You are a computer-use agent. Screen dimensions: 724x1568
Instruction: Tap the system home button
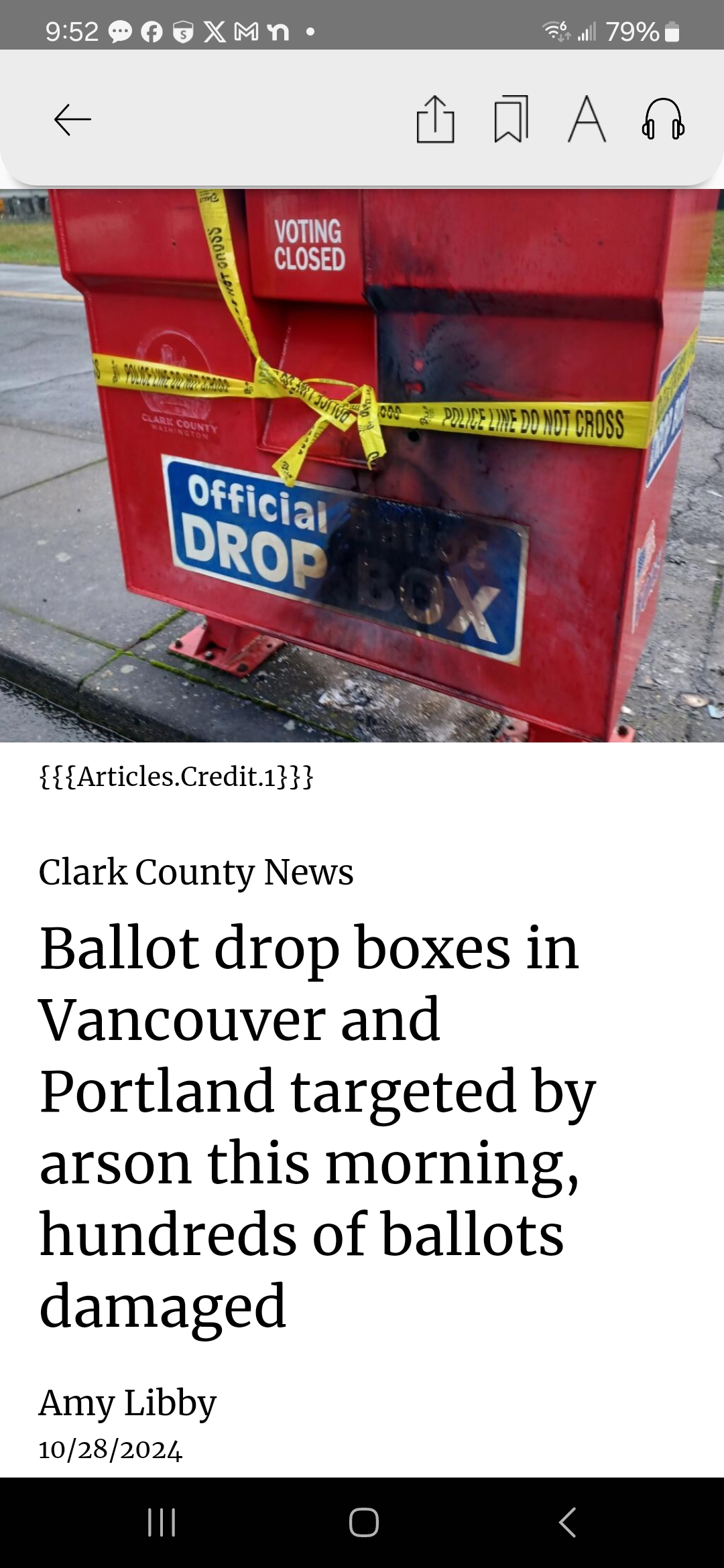pos(363,1522)
